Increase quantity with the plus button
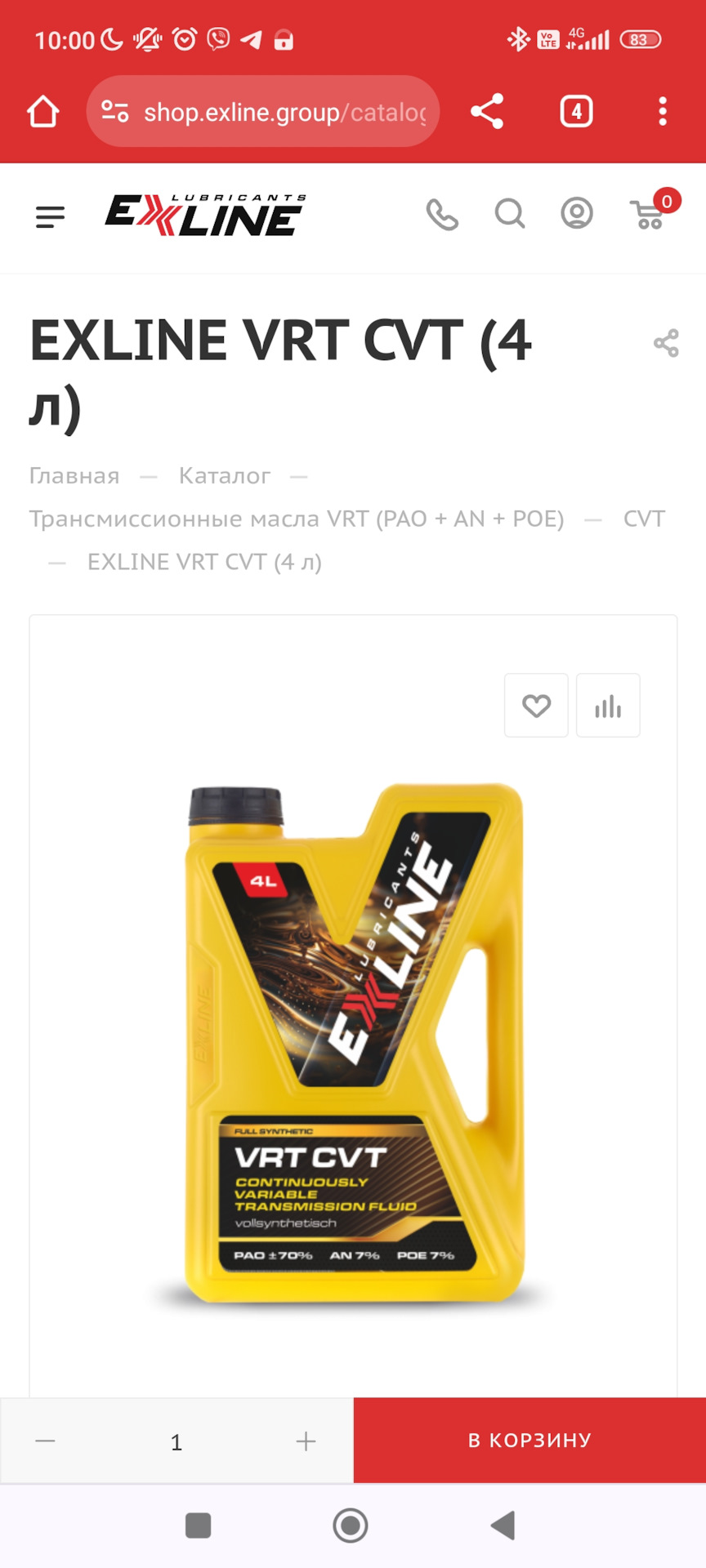 coord(306,1441)
